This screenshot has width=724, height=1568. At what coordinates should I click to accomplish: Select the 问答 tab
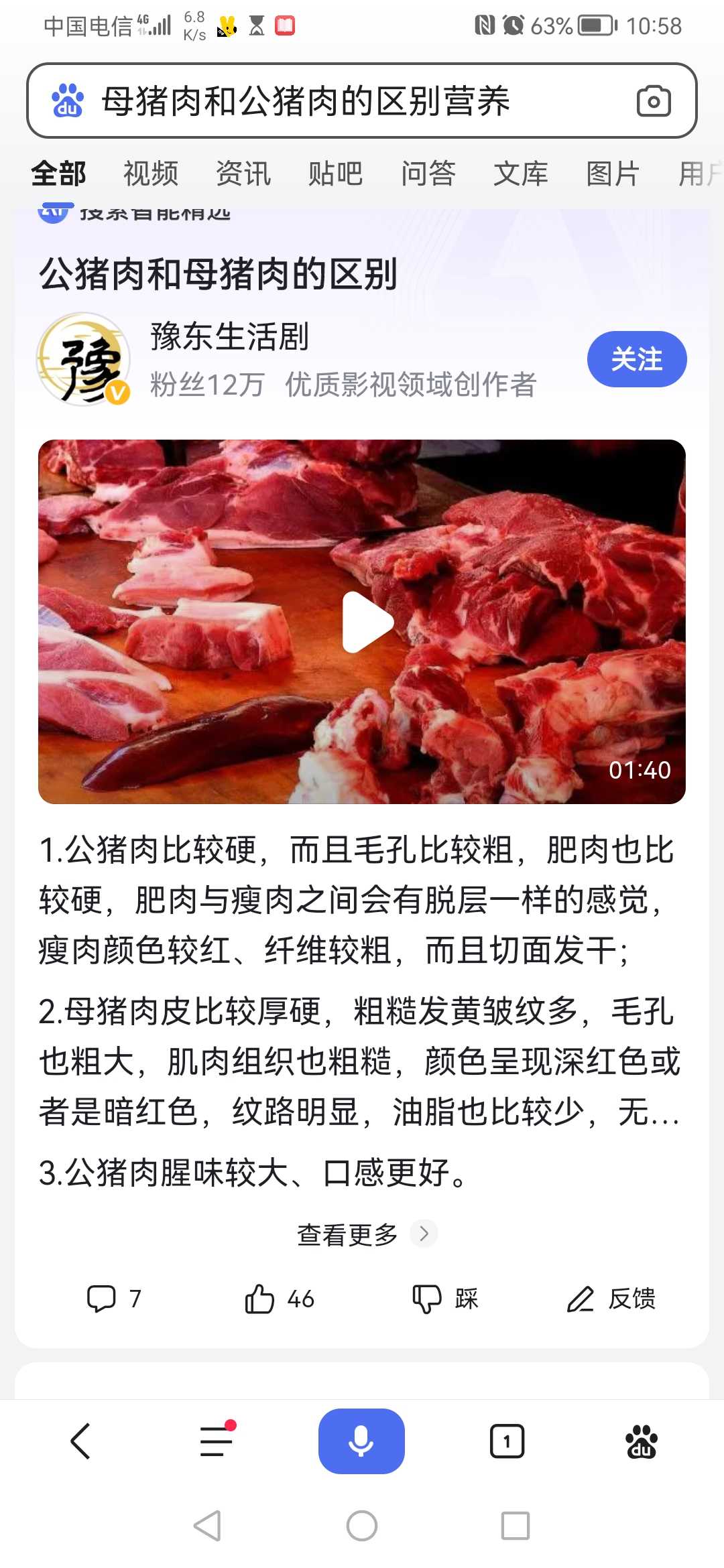click(x=428, y=174)
